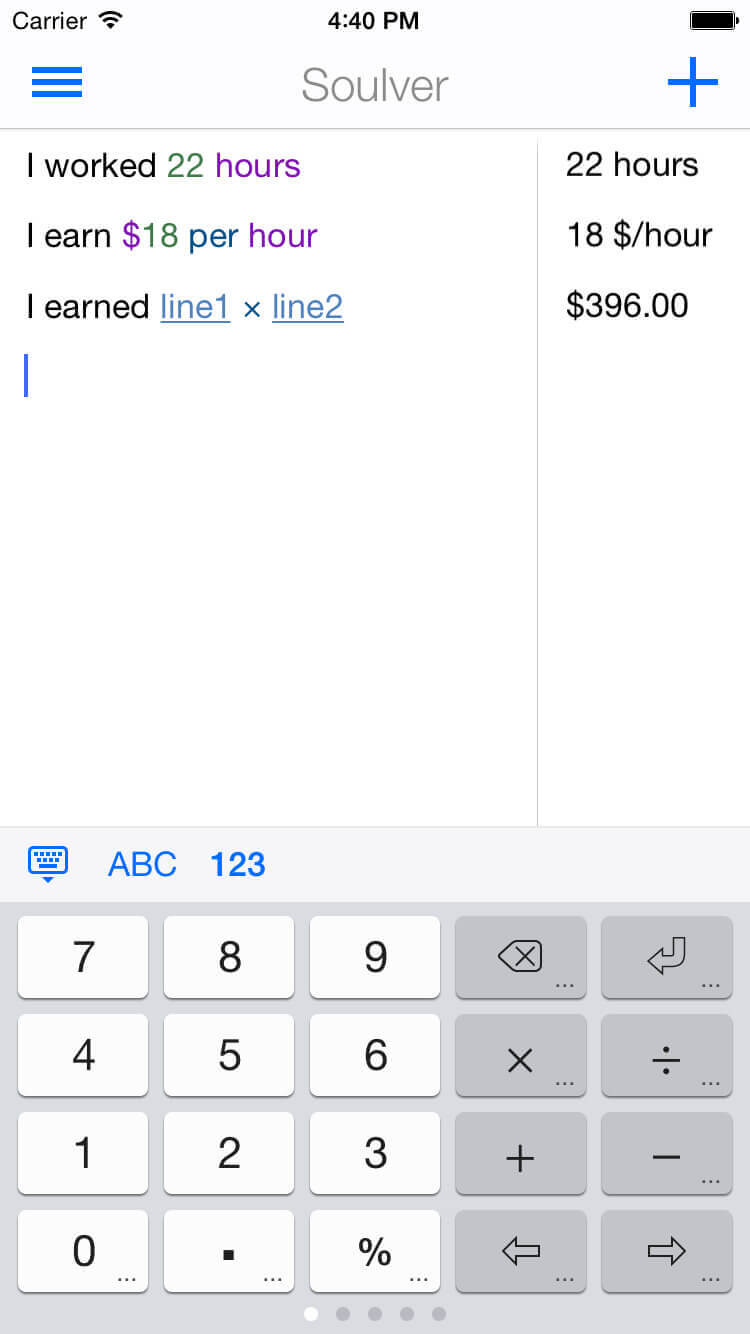Insert the minus operator key
This screenshot has width=750, height=1334.
click(x=667, y=1153)
